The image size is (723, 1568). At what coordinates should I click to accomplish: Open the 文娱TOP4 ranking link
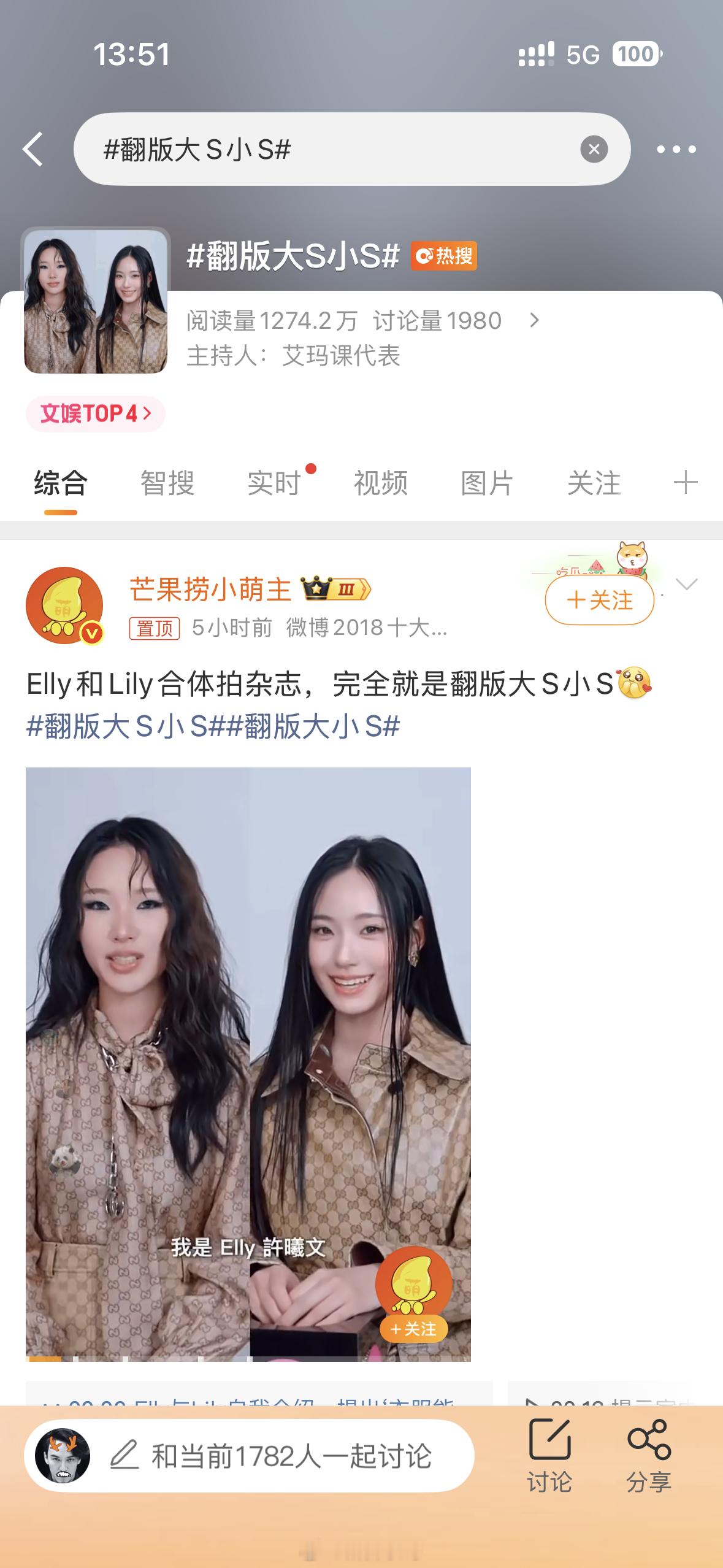[96, 413]
